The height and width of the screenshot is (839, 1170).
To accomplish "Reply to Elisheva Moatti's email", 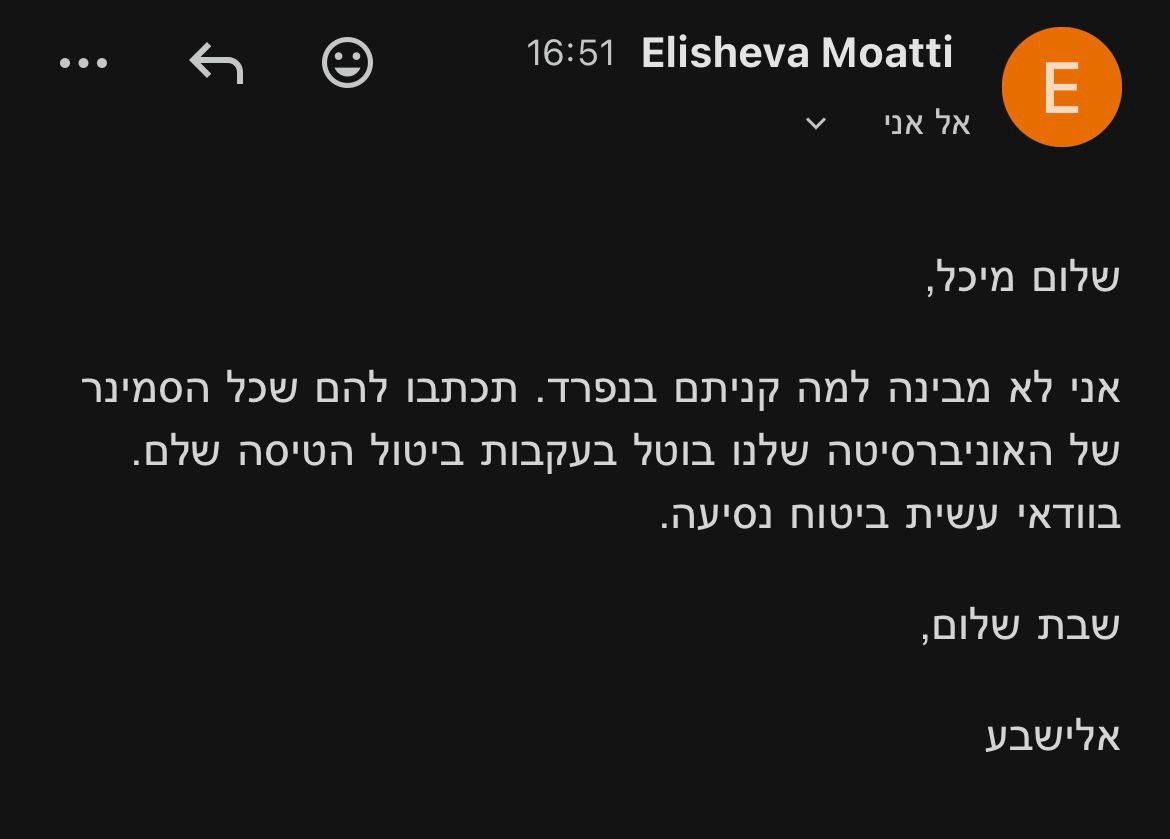I will [x=216, y=64].
